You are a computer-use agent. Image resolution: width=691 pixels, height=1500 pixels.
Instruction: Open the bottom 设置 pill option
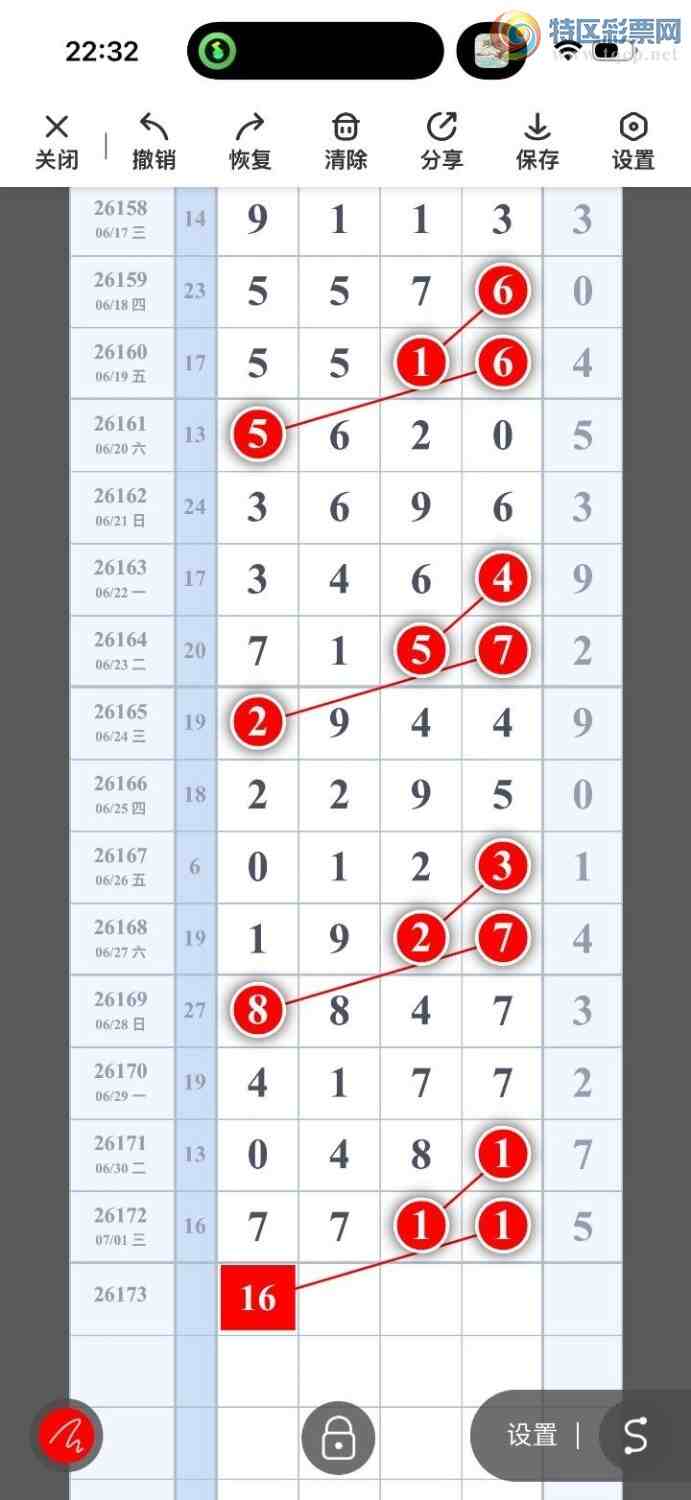pyautogui.click(x=532, y=1436)
